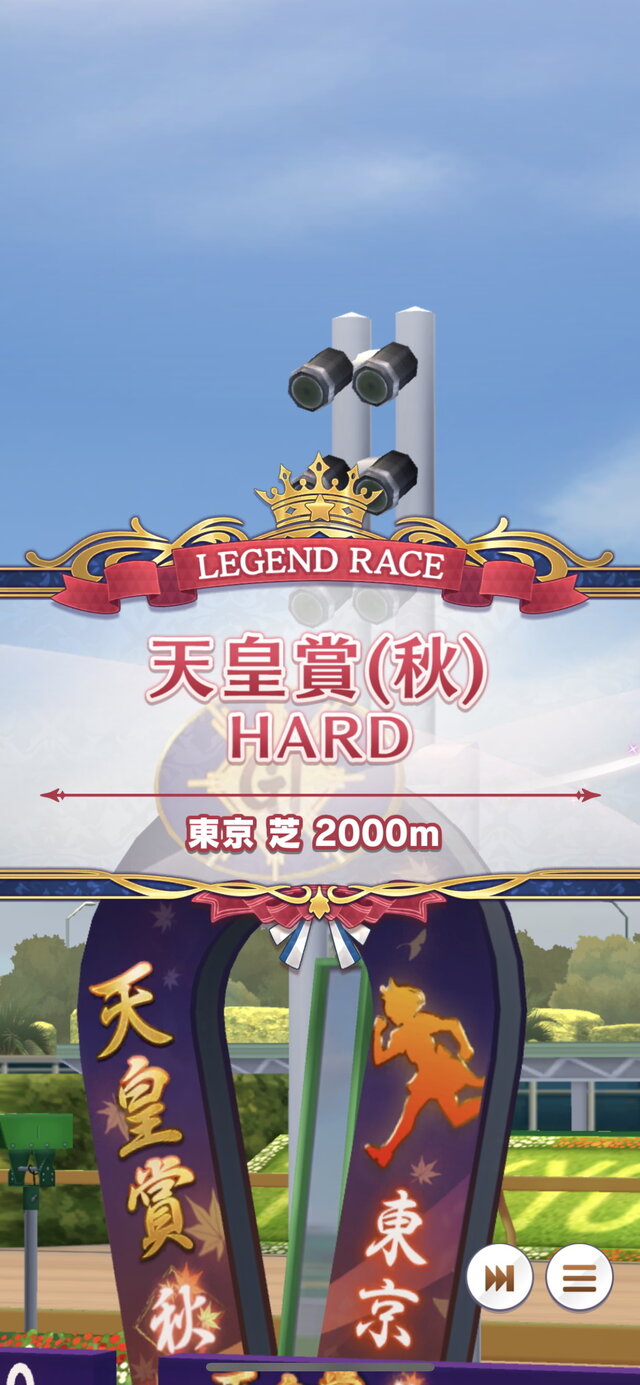The width and height of the screenshot is (640, 1385).
Task: Skip the race intro with fast-forward
Action: (499, 1277)
